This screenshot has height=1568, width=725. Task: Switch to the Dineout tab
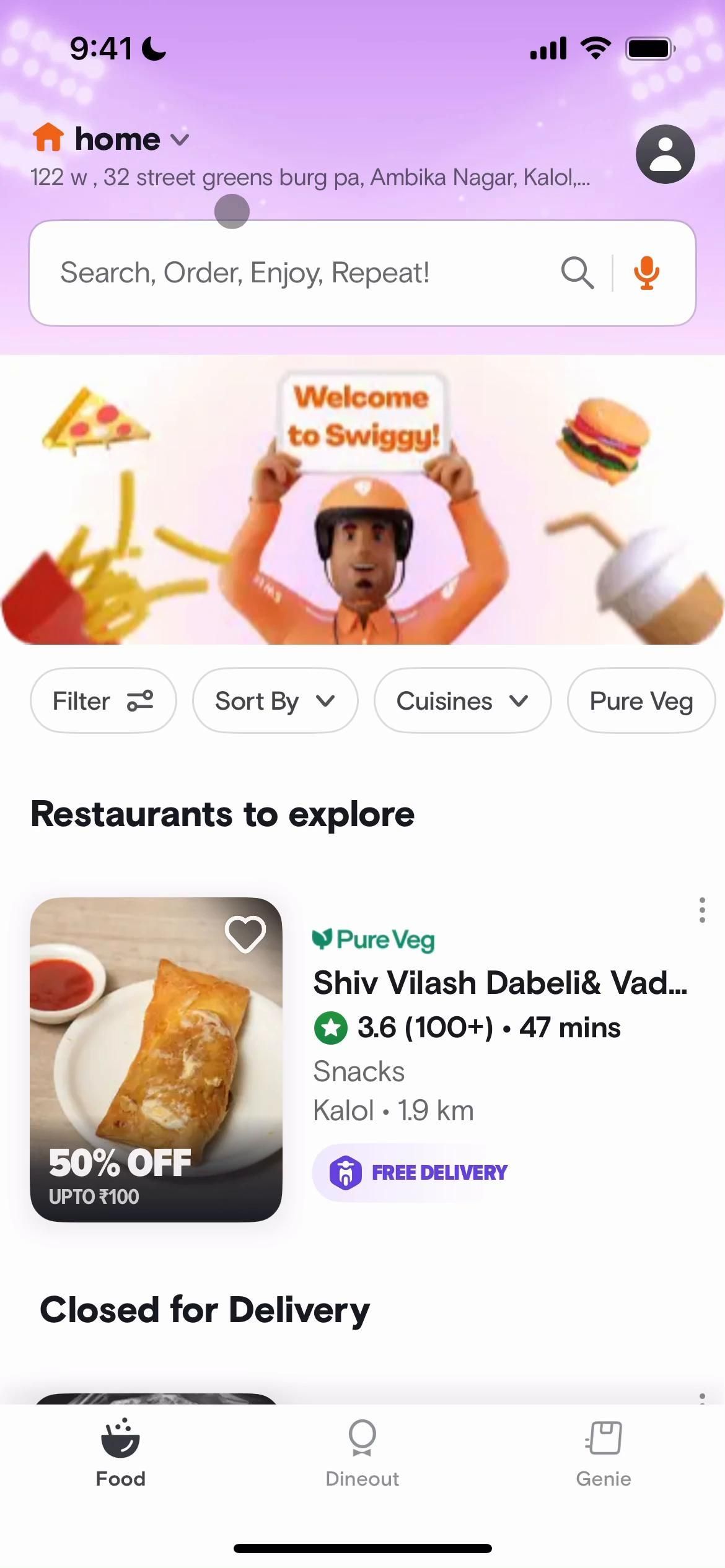tap(362, 1453)
